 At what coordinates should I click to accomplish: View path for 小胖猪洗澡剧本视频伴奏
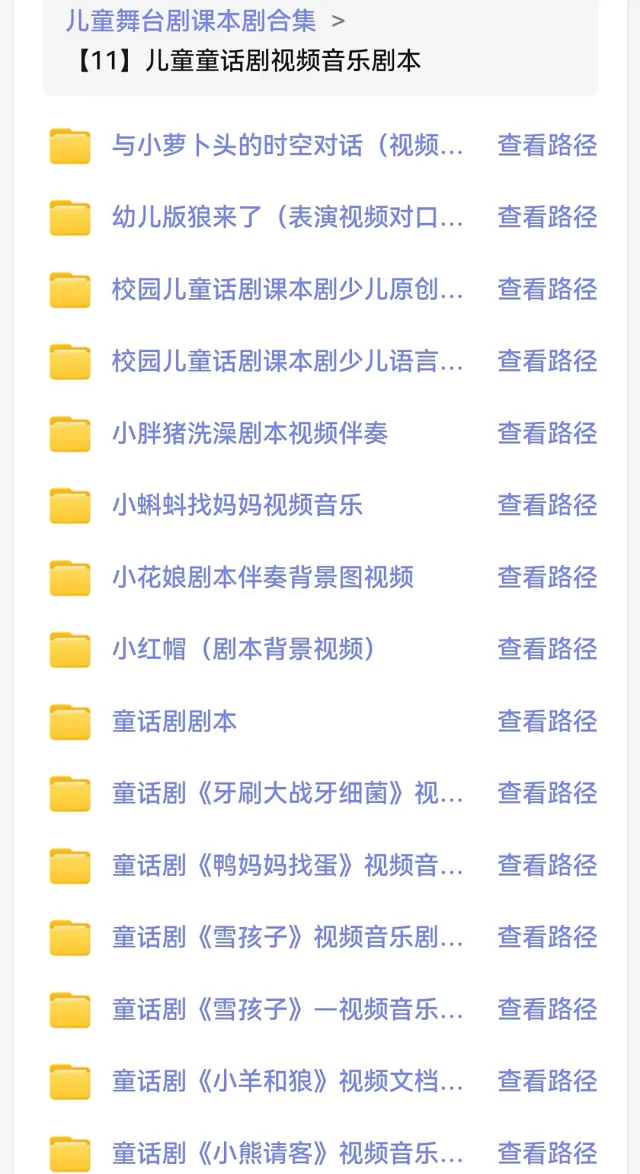(547, 433)
